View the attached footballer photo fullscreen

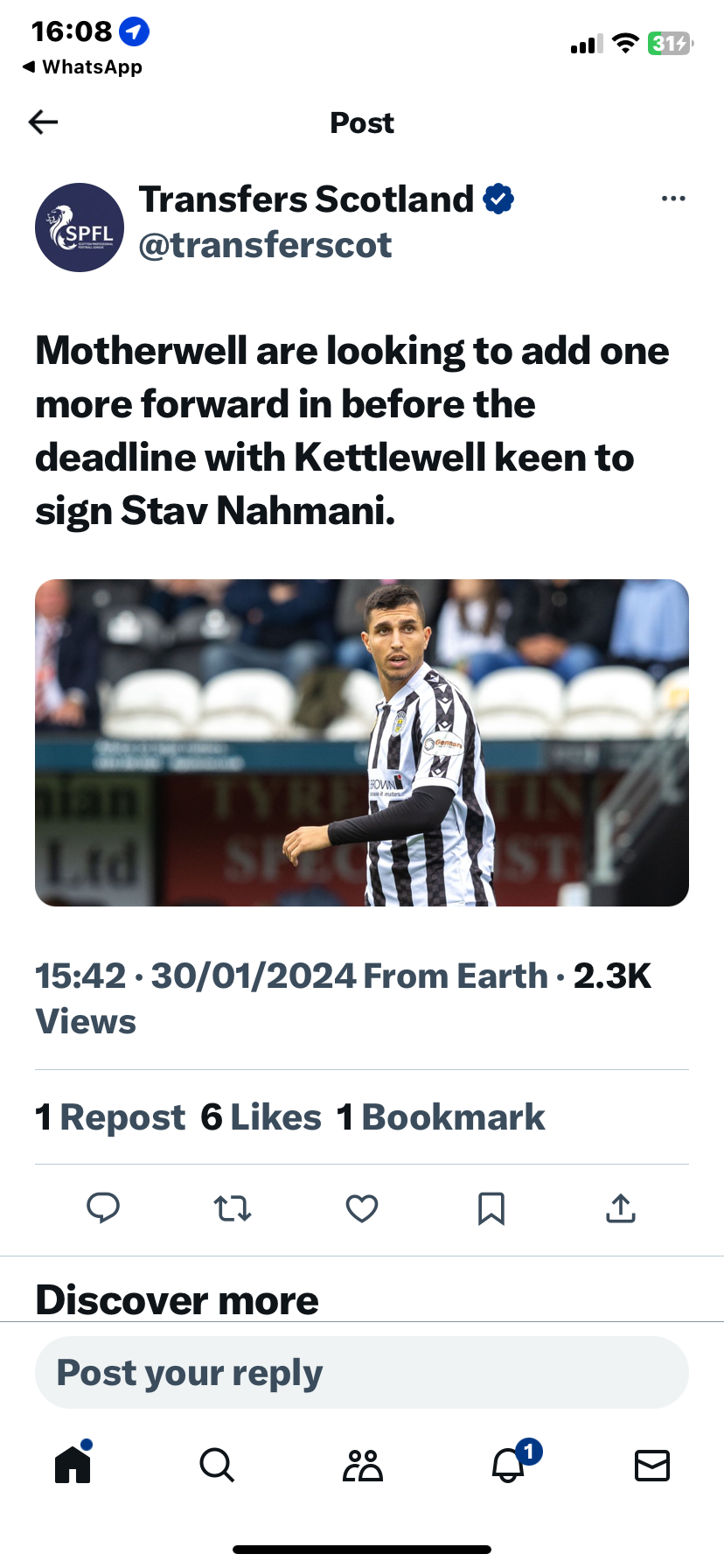tap(362, 742)
